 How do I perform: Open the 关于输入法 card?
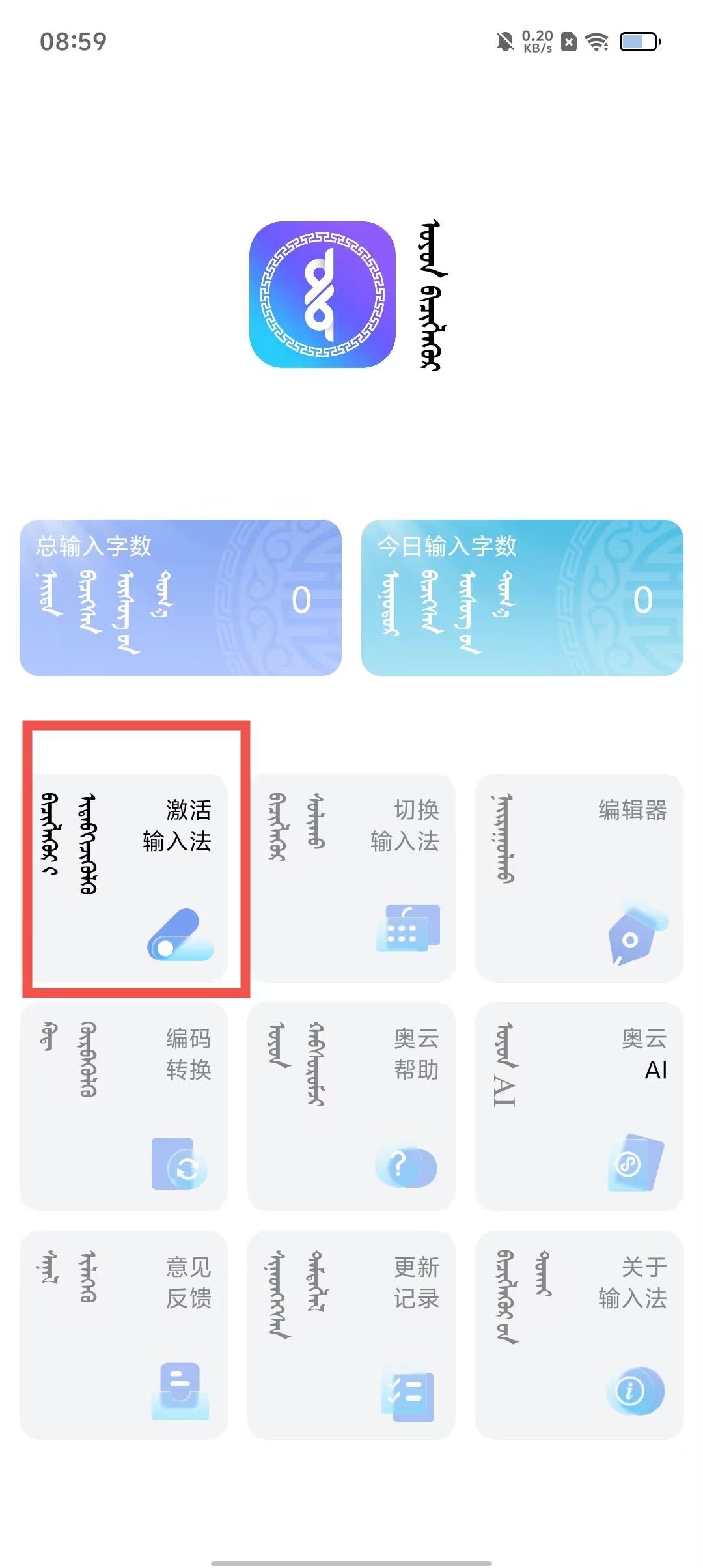(579, 1334)
